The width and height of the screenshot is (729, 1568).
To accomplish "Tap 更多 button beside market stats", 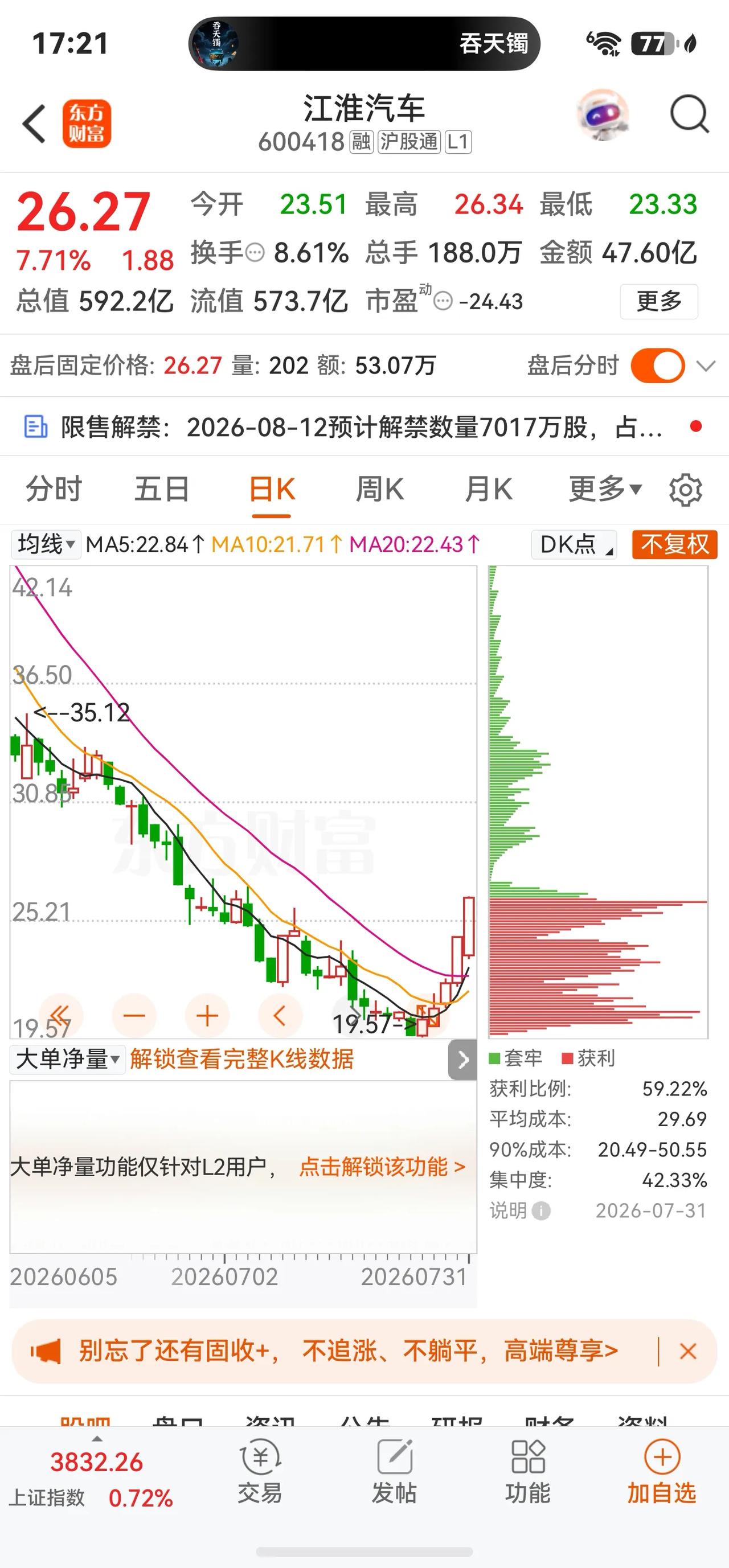I will (659, 301).
